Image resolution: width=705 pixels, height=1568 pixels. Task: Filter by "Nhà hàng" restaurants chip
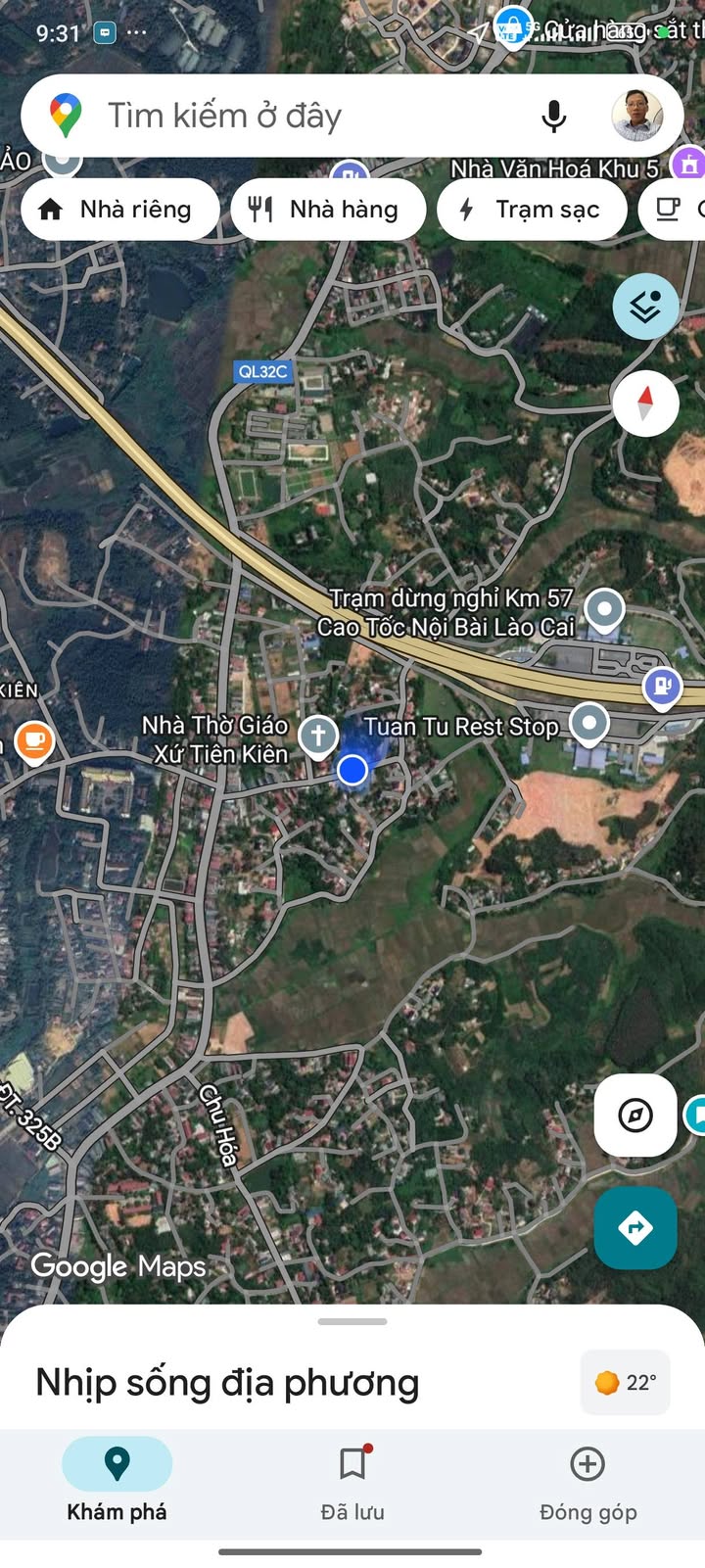(328, 210)
